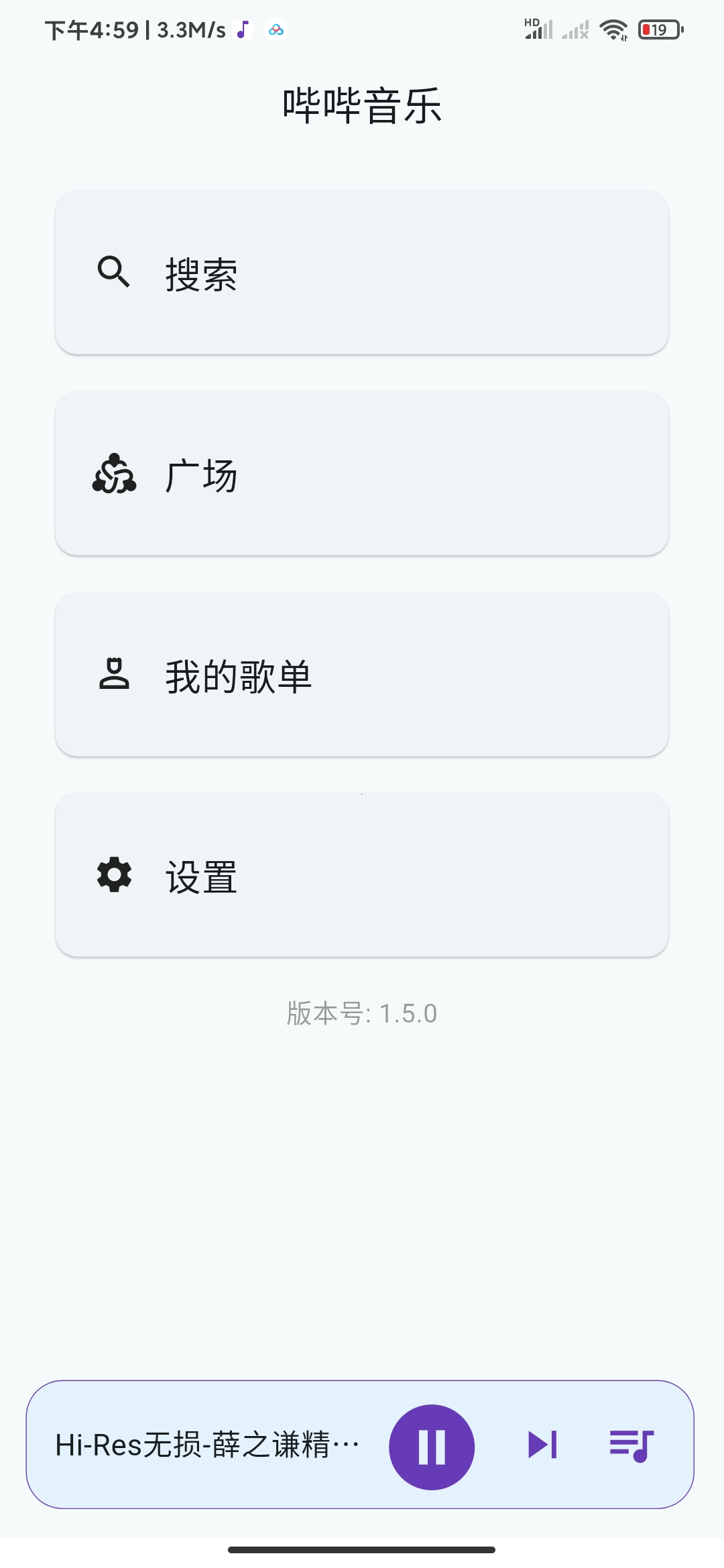This screenshot has height=1568, width=724.
Task: Skip to the next track
Action: pos(543,1446)
